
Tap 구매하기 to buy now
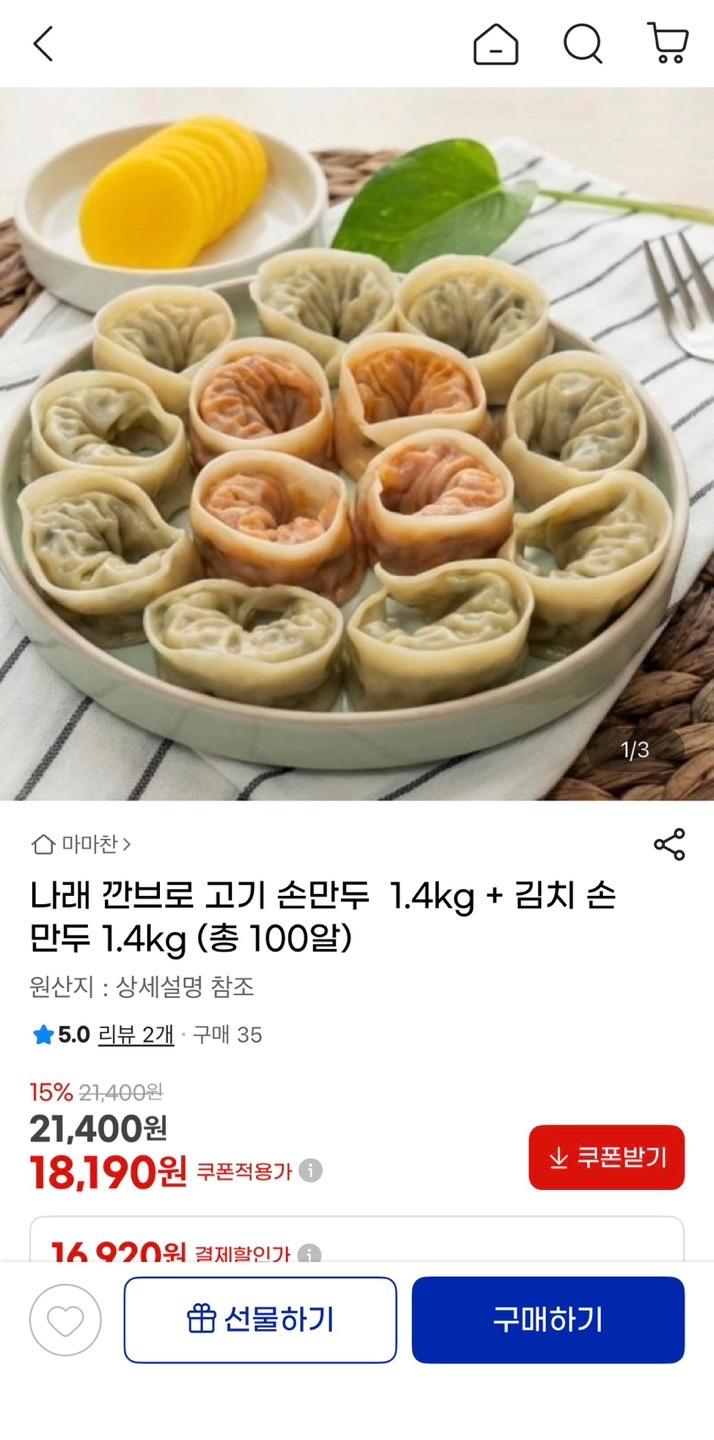(x=548, y=1319)
